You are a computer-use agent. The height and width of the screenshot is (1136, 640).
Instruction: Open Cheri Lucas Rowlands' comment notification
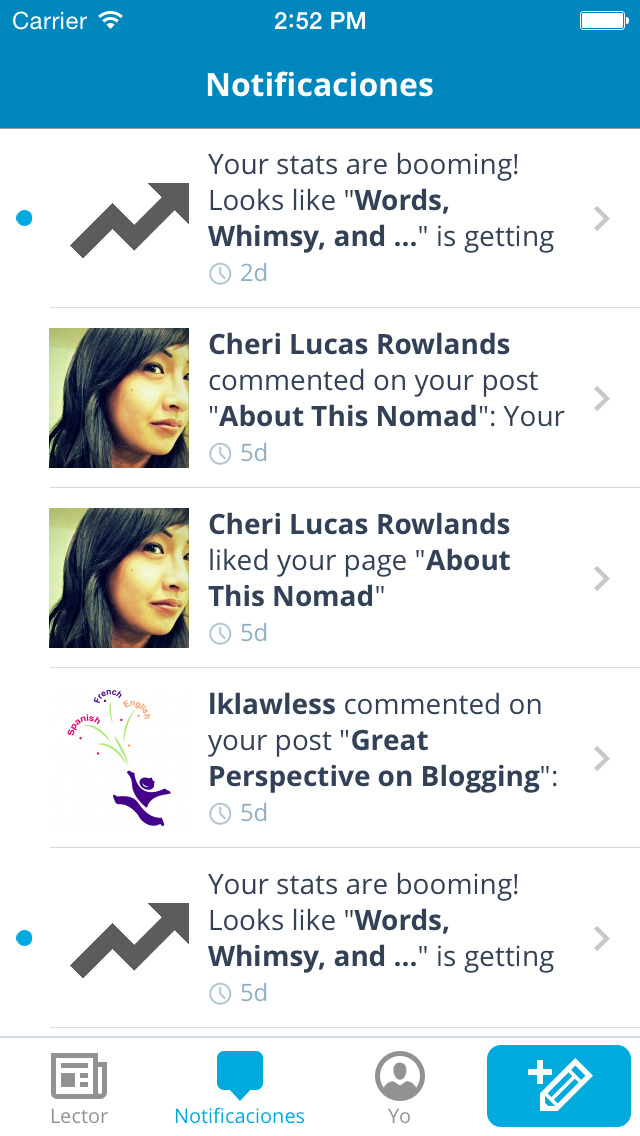340,398
